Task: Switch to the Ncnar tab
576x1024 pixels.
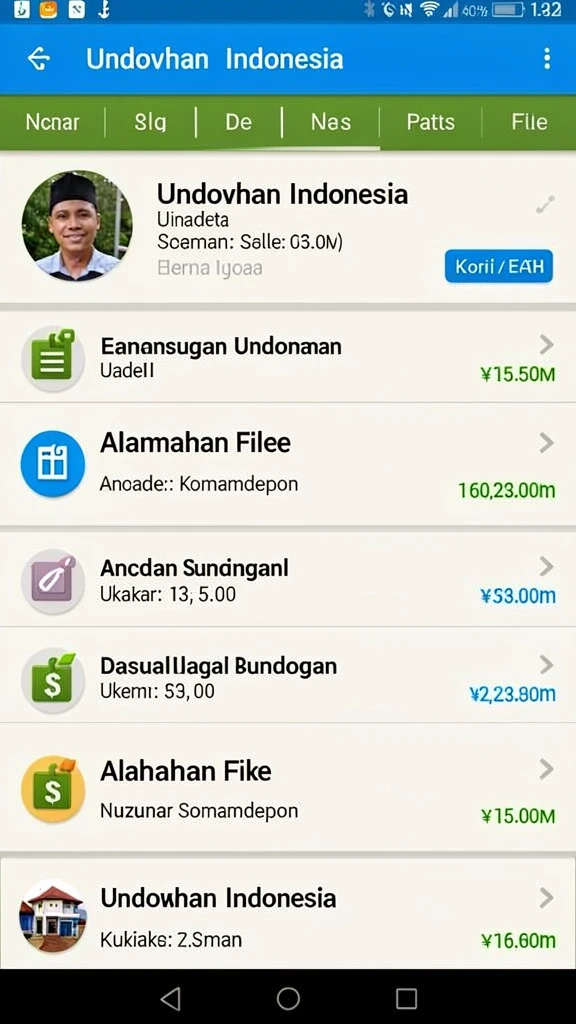Action: point(52,122)
